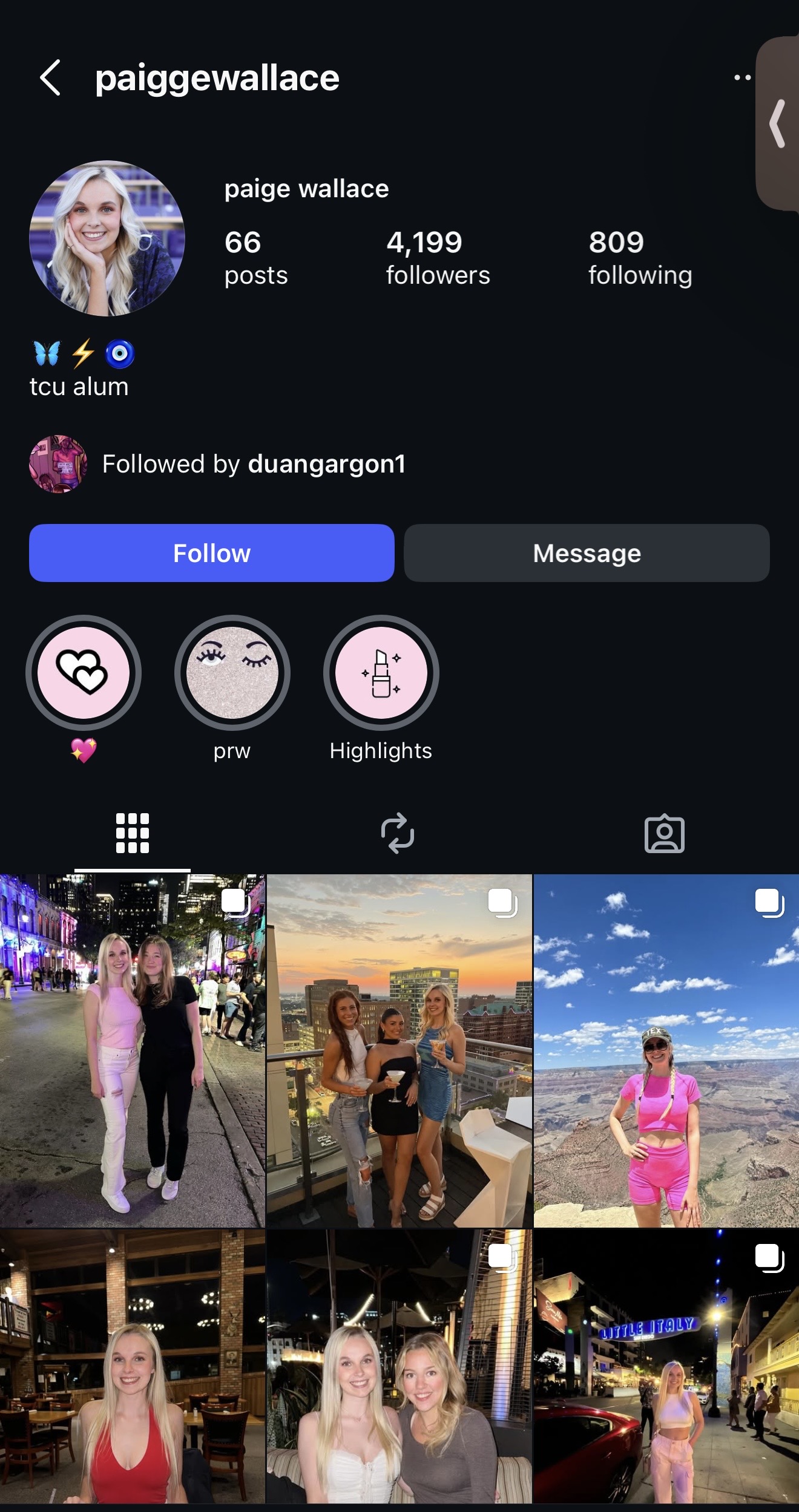
Task: Switch to the tagged photos tab
Action: click(x=664, y=834)
